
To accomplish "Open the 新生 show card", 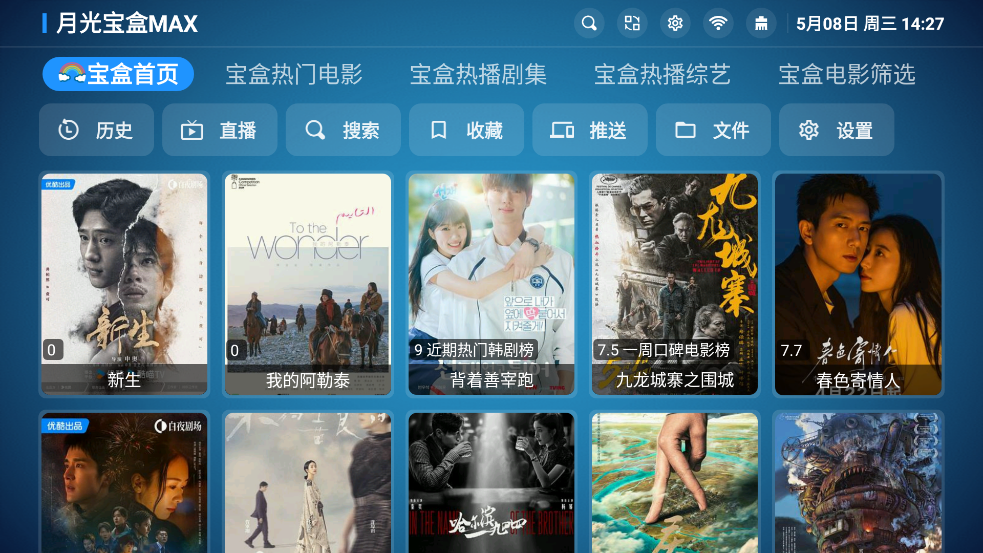I will 124,284.
